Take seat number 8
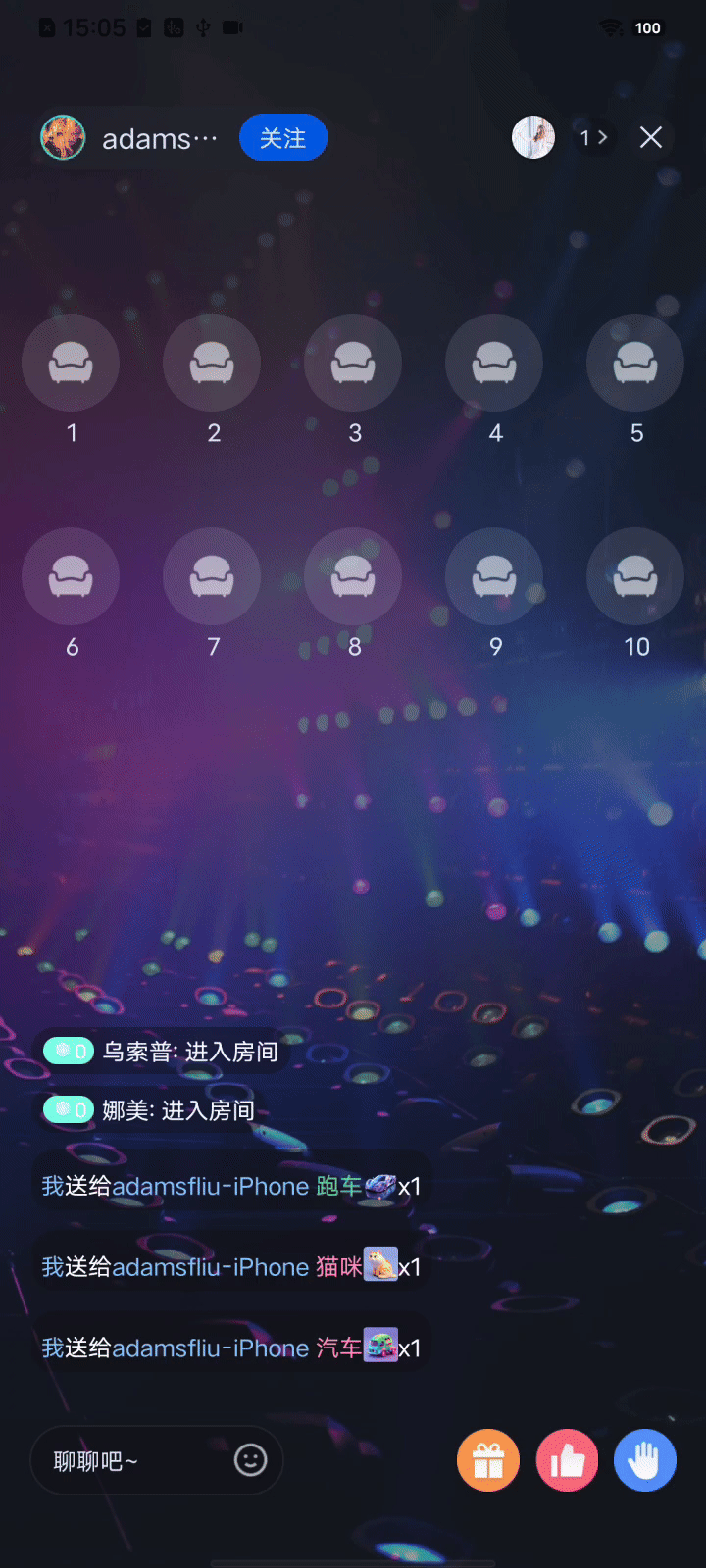Image resolution: width=706 pixels, height=1568 pixels. click(353, 576)
